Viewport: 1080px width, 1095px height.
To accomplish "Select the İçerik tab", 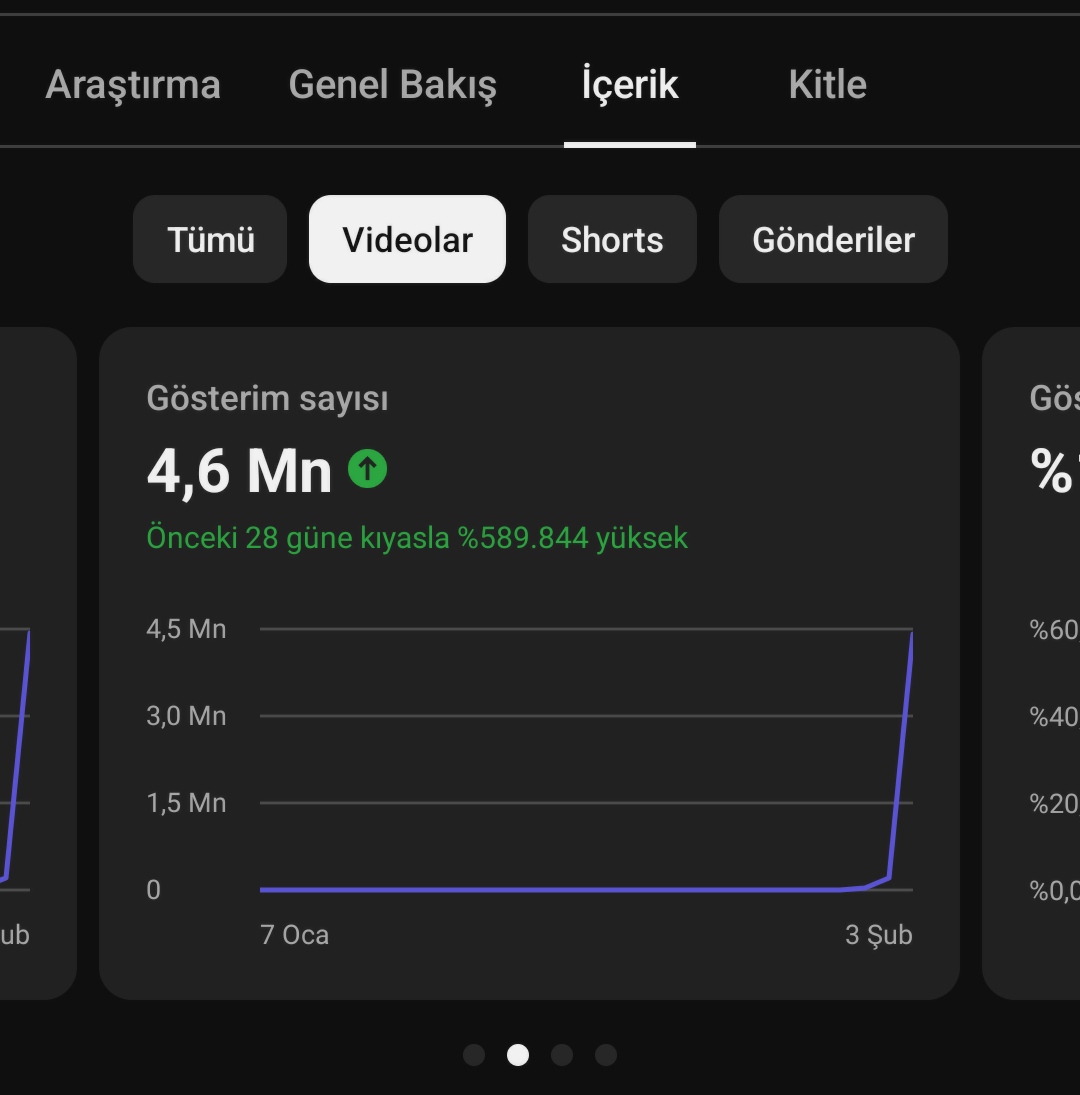I will click(x=630, y=85).
